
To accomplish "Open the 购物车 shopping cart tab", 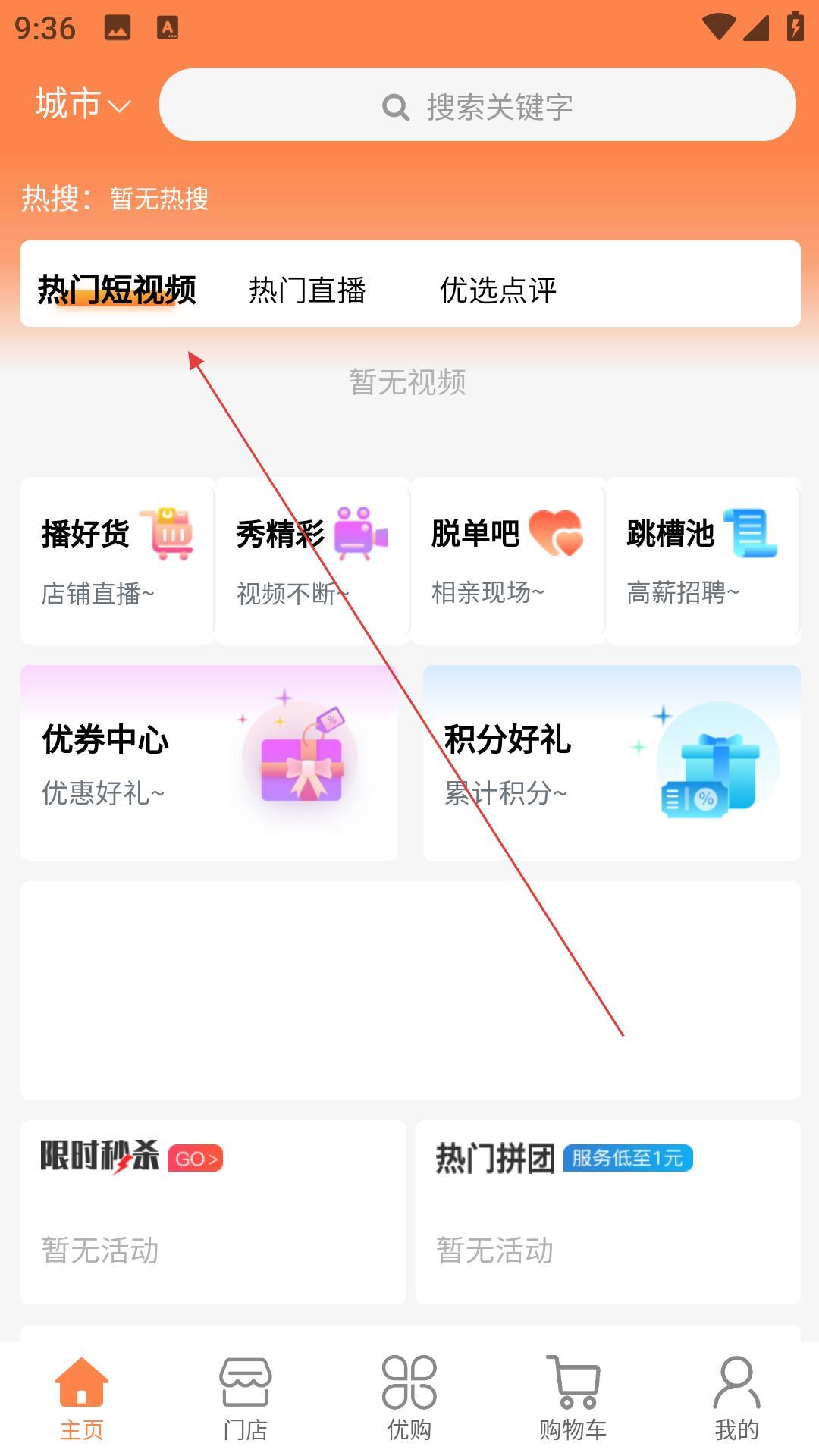I will coord(573,1399).
